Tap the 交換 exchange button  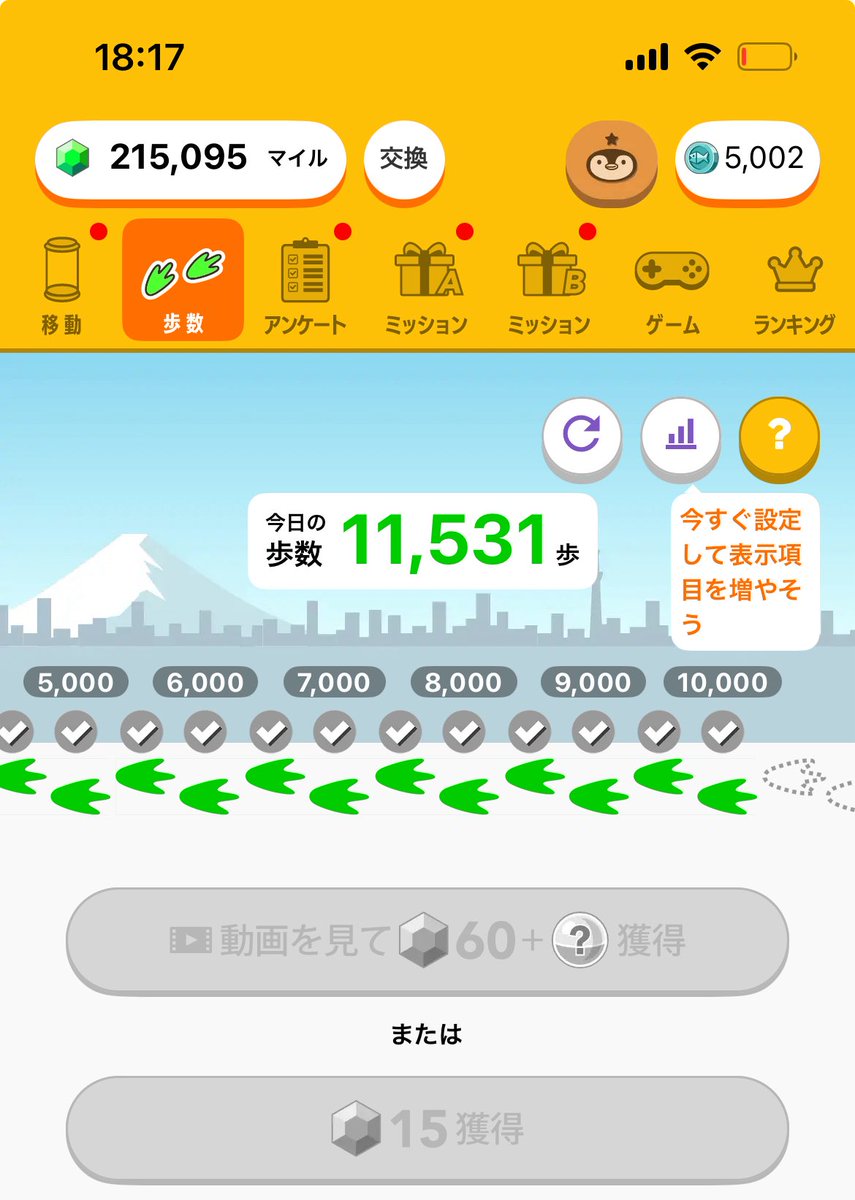coord(404,159)
